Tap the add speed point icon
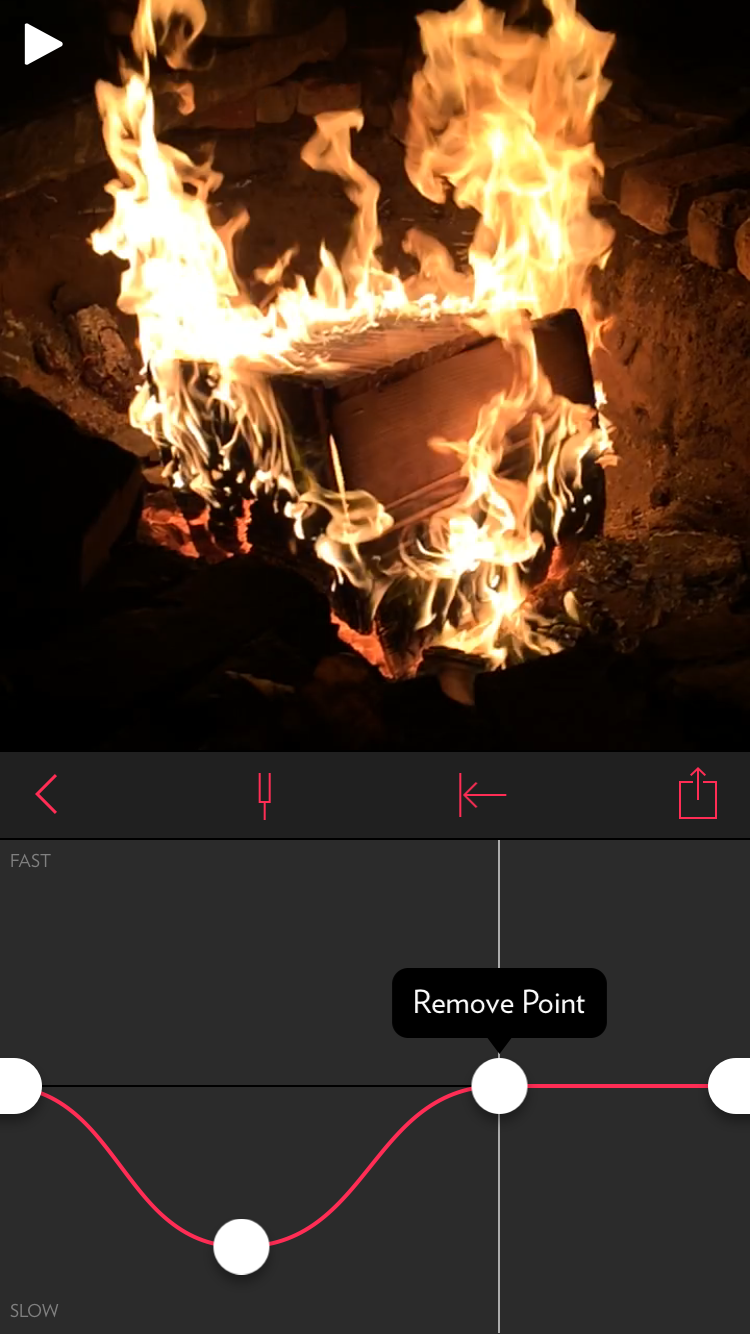 coord(264,795)
